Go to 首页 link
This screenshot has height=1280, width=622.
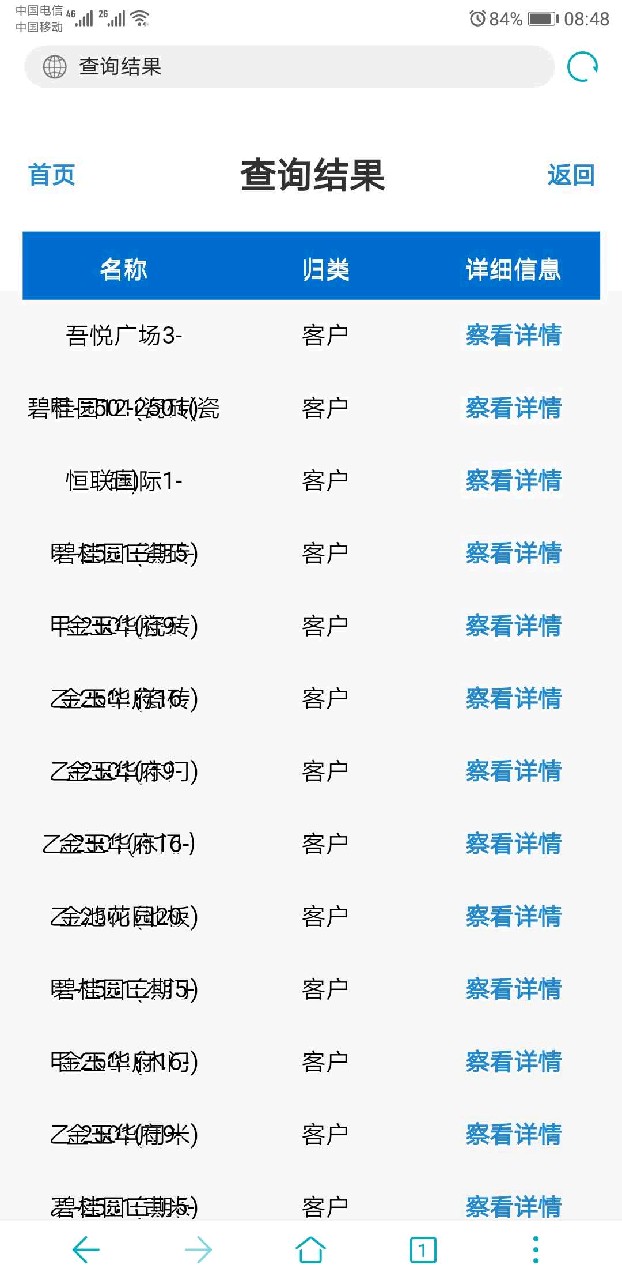click(x=52, y=175)
